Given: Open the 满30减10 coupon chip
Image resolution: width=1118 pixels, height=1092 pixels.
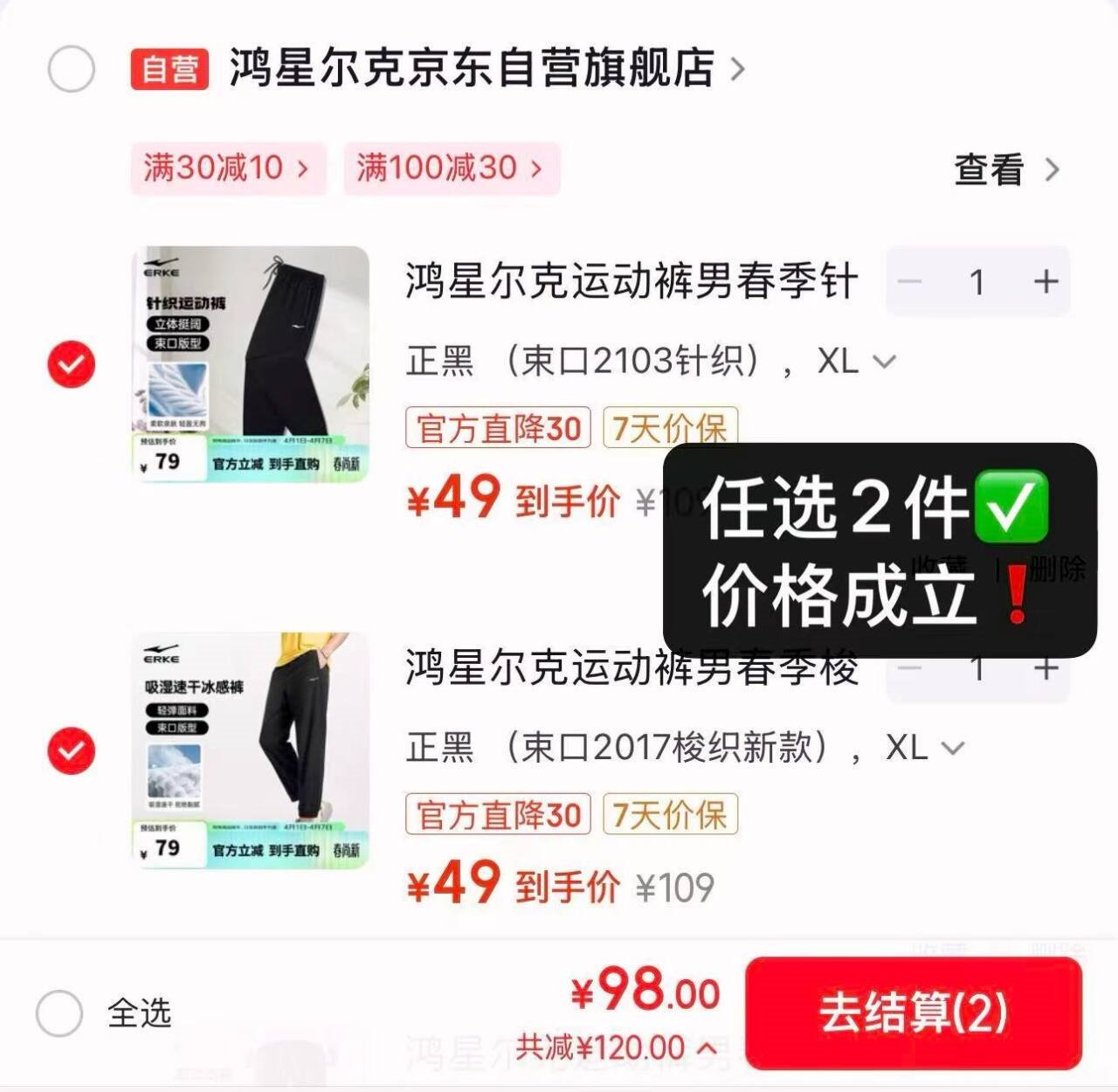Looking at the screenshot, I should point(227,168).
